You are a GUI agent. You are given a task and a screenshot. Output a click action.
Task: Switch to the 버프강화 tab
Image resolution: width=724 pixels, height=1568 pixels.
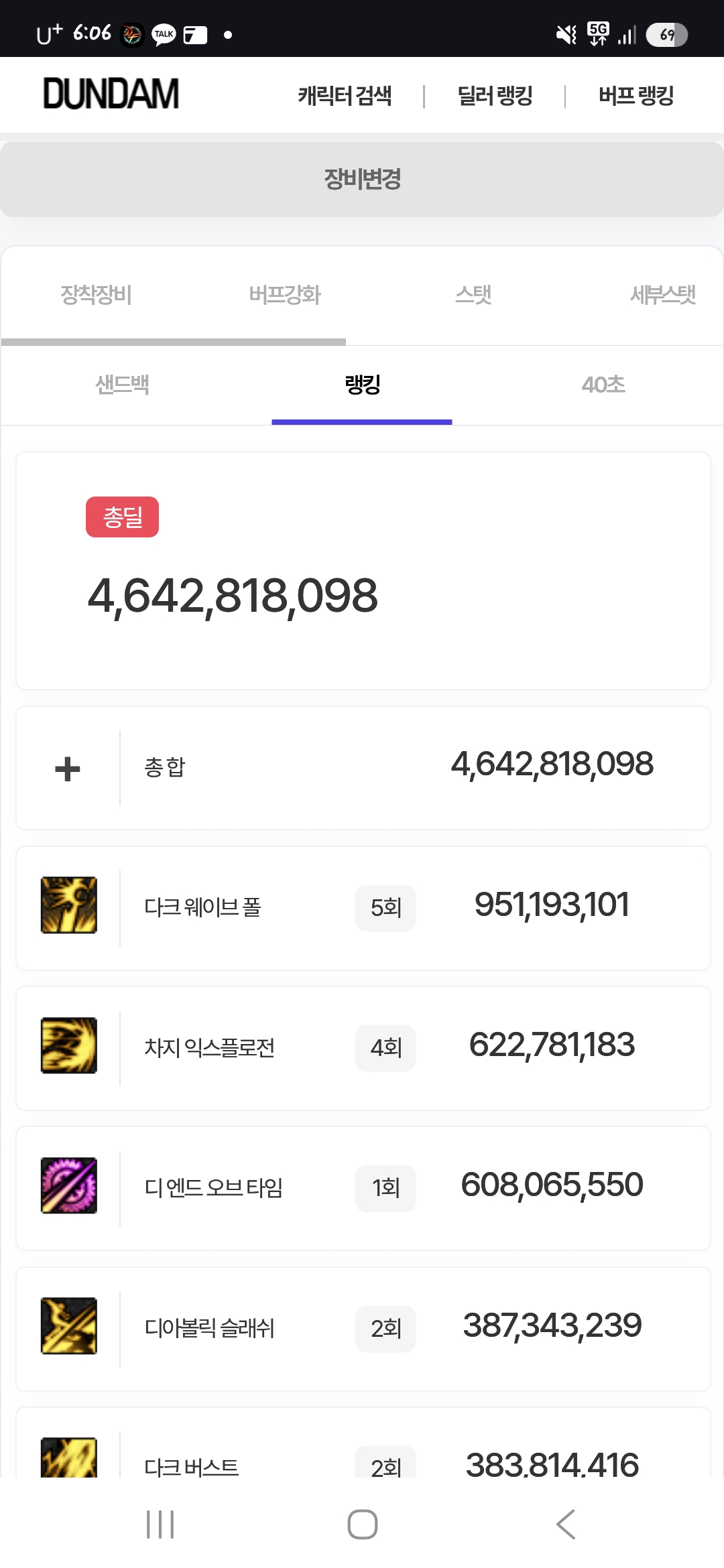point(284,295)
